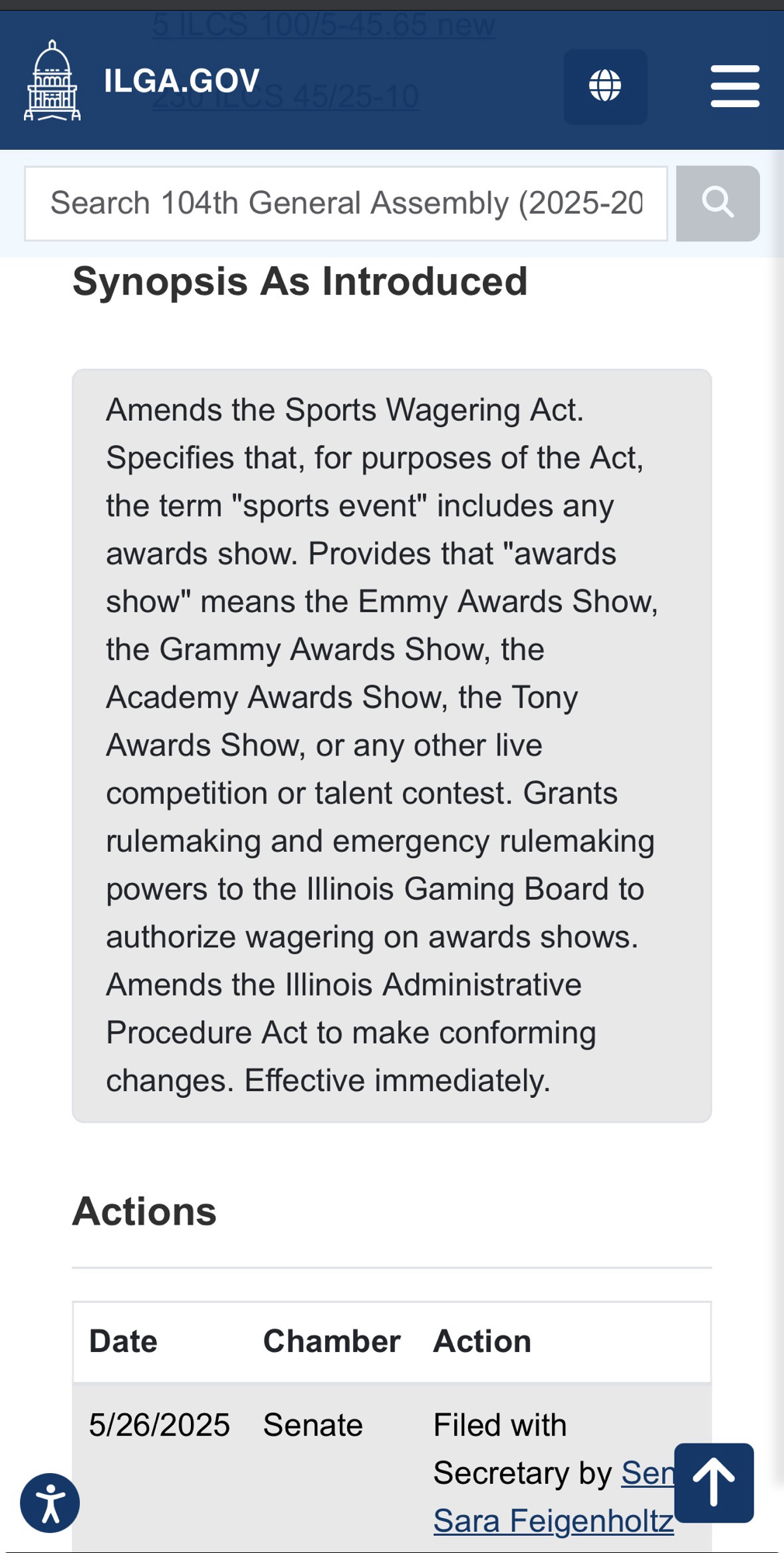The height and width of the screenshot is (1553, 784).
Task: Tap the magnifier search button
Action: tap(717, 203)
